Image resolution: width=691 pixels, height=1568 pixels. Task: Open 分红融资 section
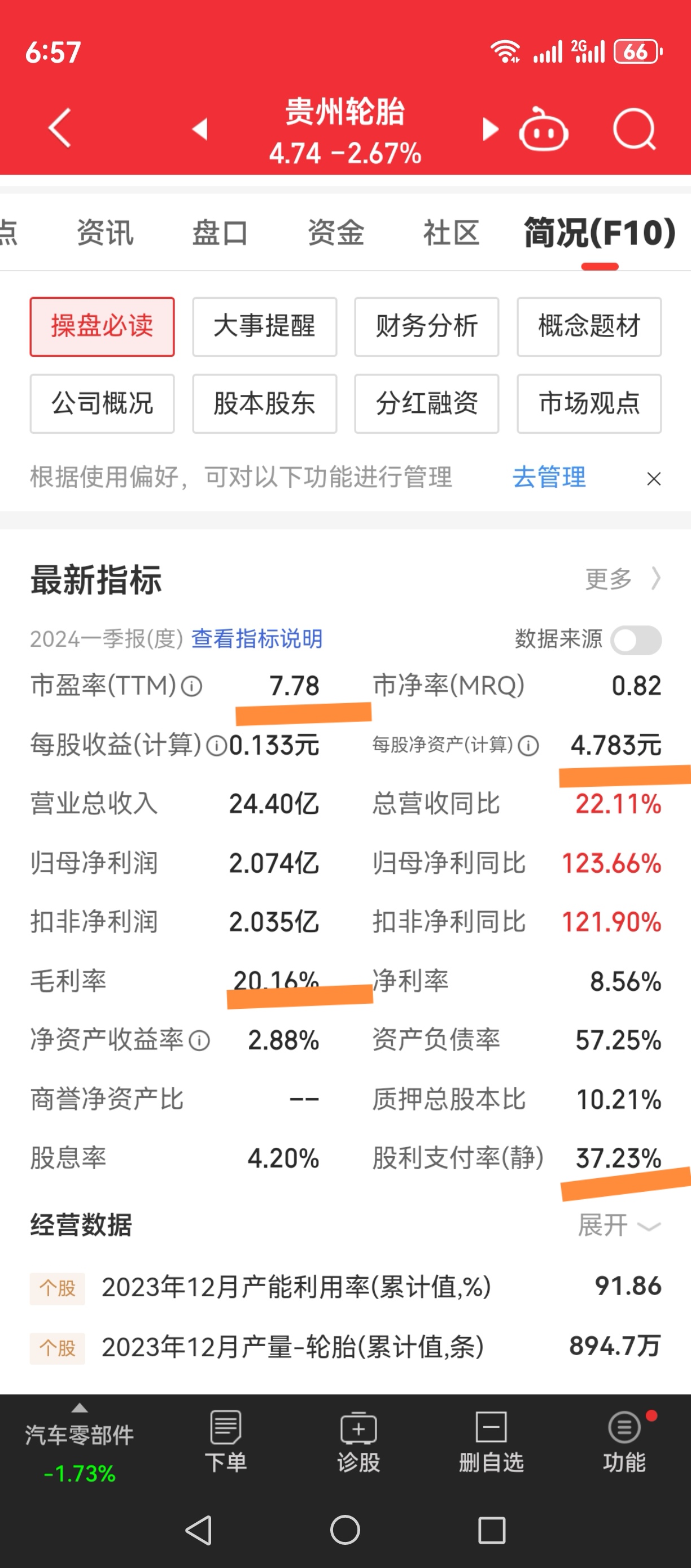(426, 403)
